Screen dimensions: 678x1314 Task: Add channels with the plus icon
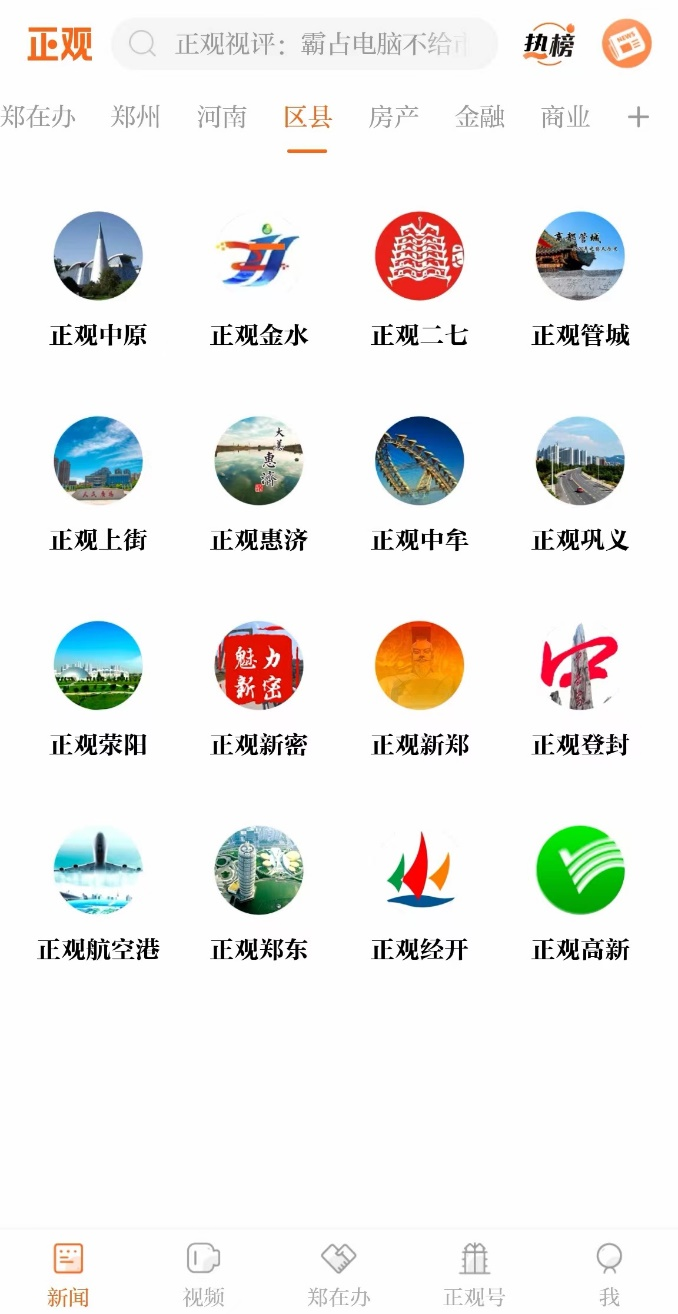tap(638, 118)
